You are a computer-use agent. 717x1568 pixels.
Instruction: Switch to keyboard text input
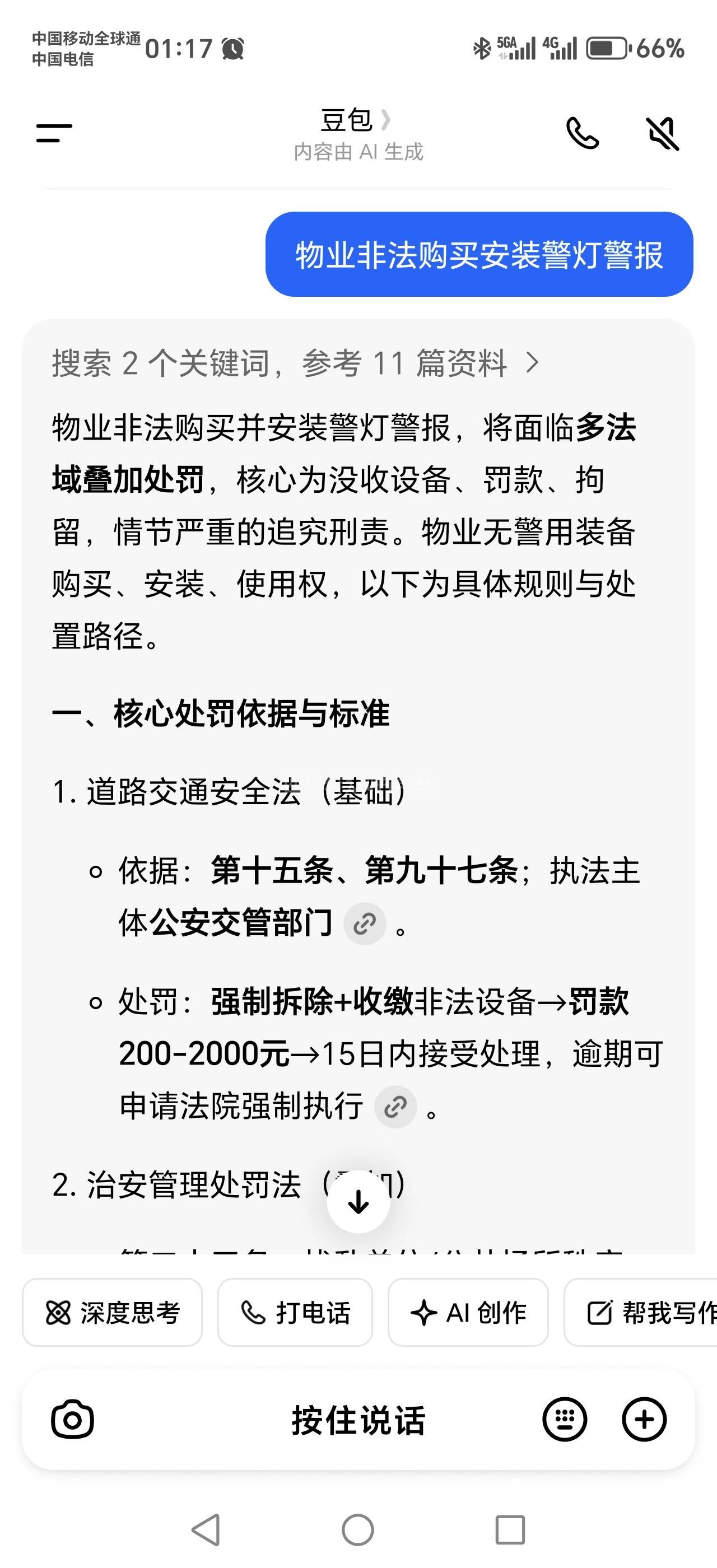click(x=564, y=1420)
